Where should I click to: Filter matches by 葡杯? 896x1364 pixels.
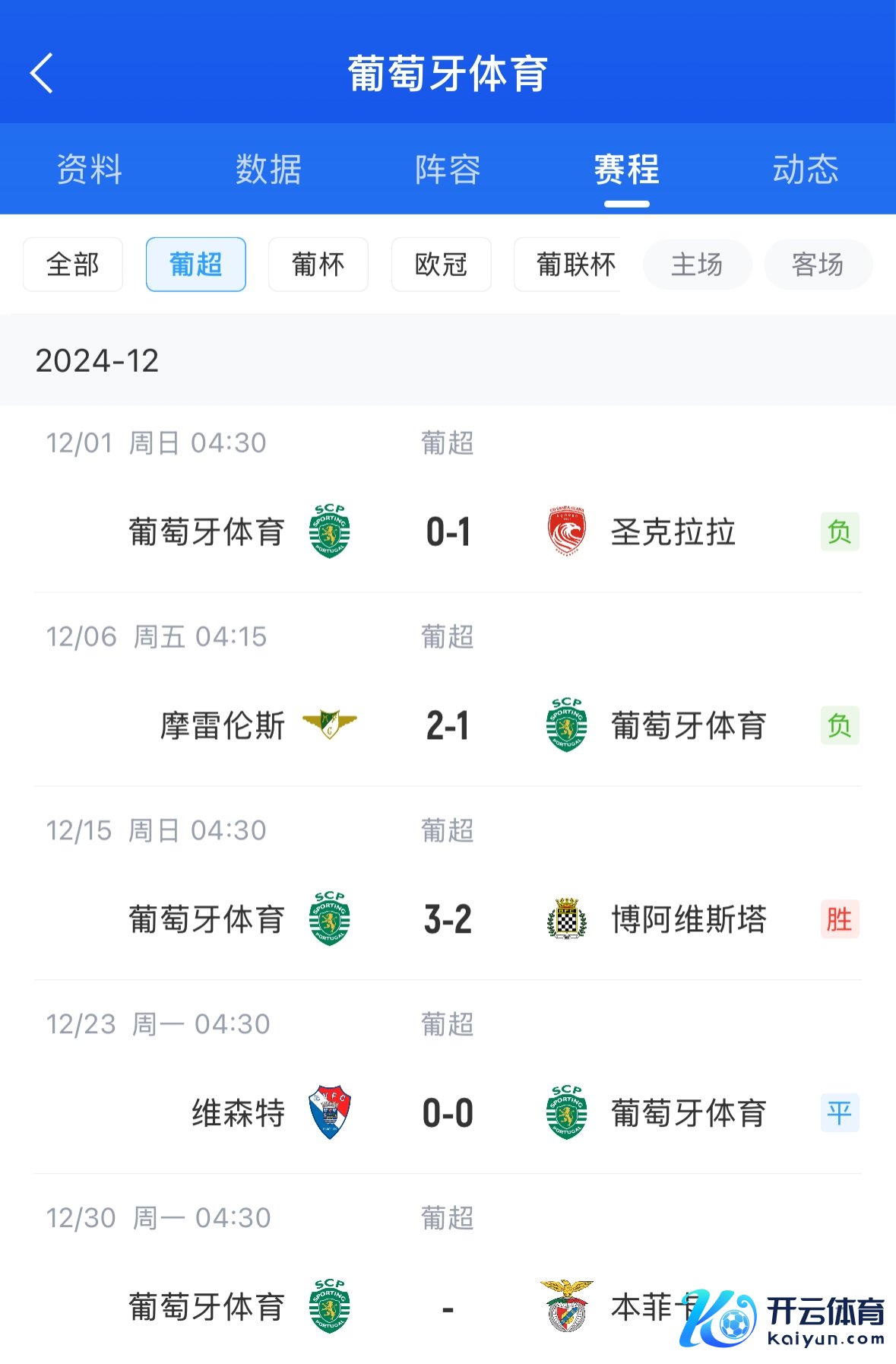pyautogui.click(x=318, y=265)
